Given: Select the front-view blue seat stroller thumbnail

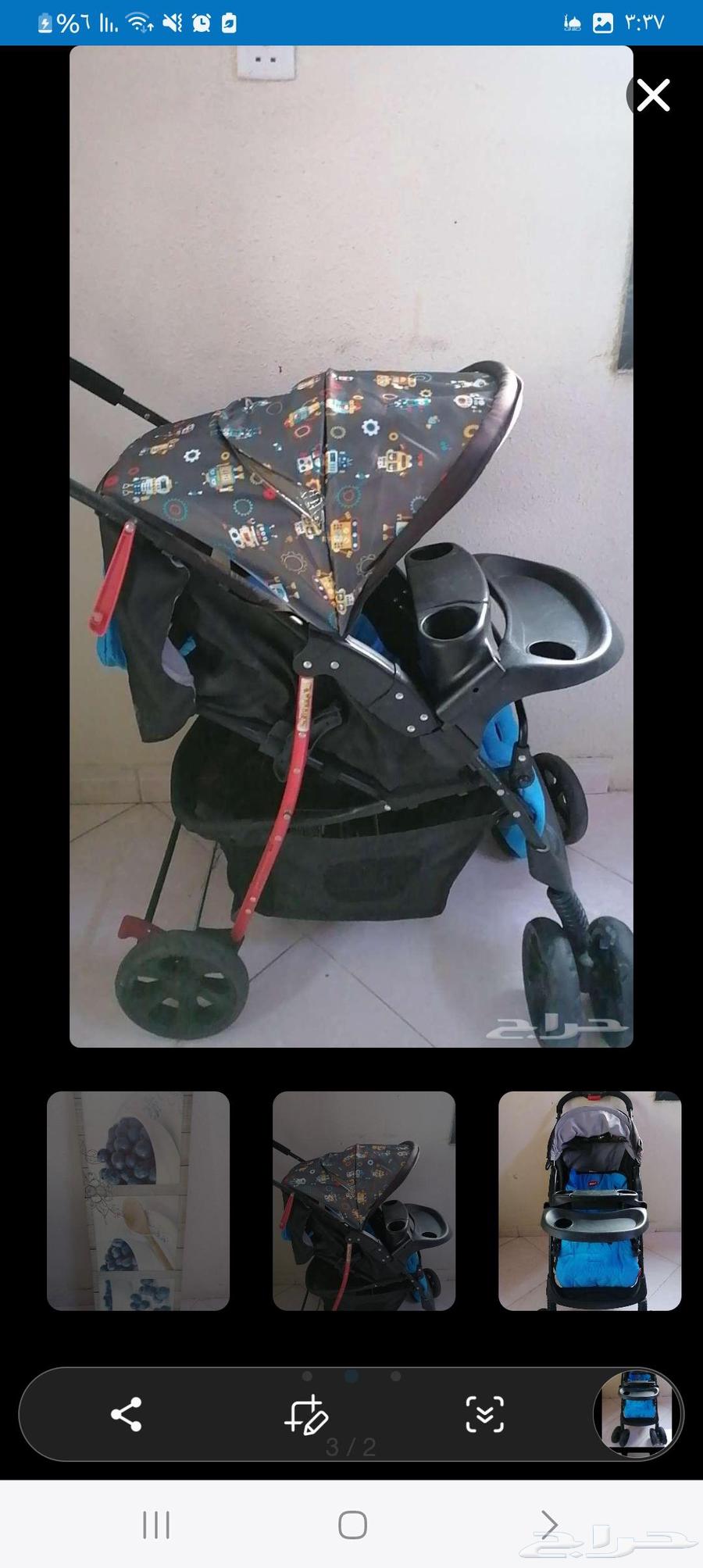Looking at the screenshot, I should (x=590, y=1201).
